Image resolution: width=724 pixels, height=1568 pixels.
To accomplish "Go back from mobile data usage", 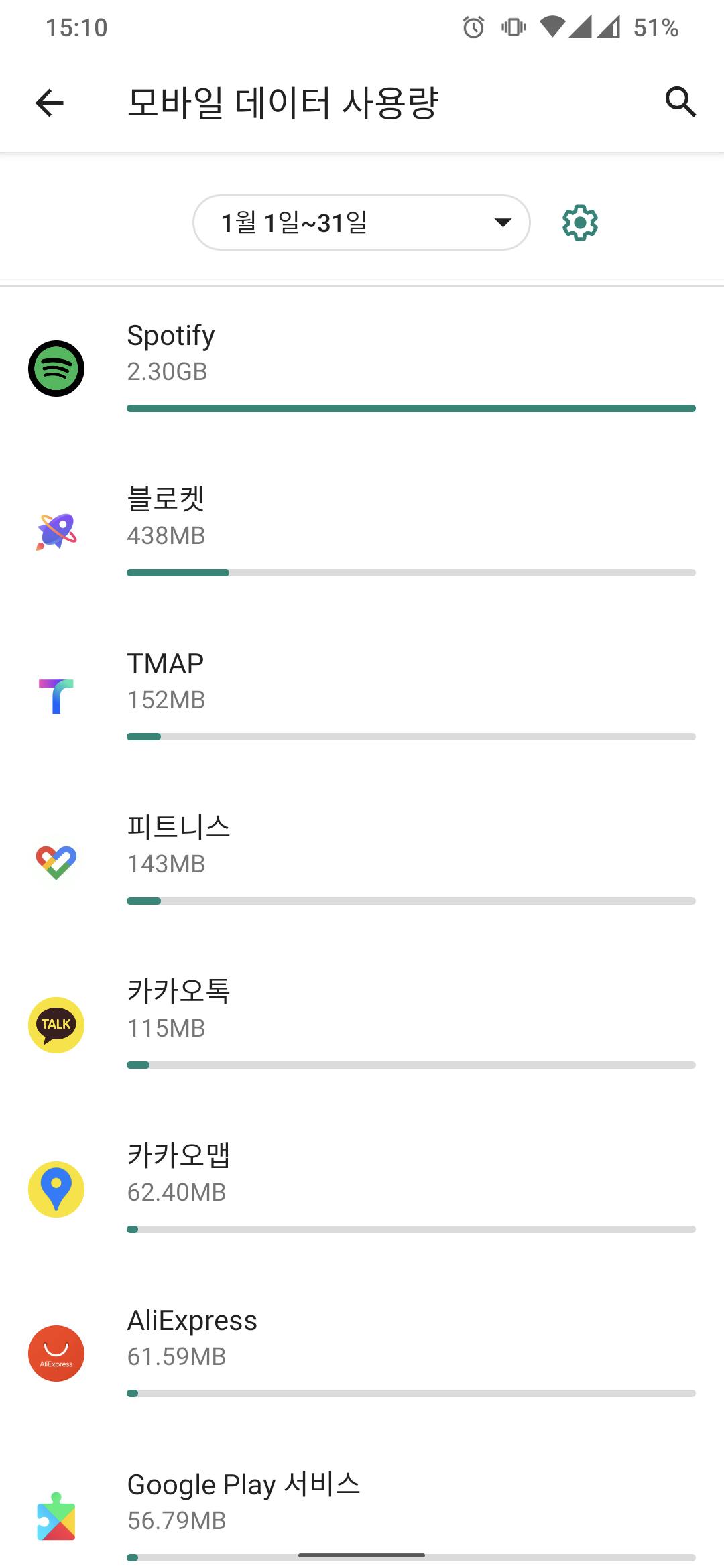I will [50, 103].
